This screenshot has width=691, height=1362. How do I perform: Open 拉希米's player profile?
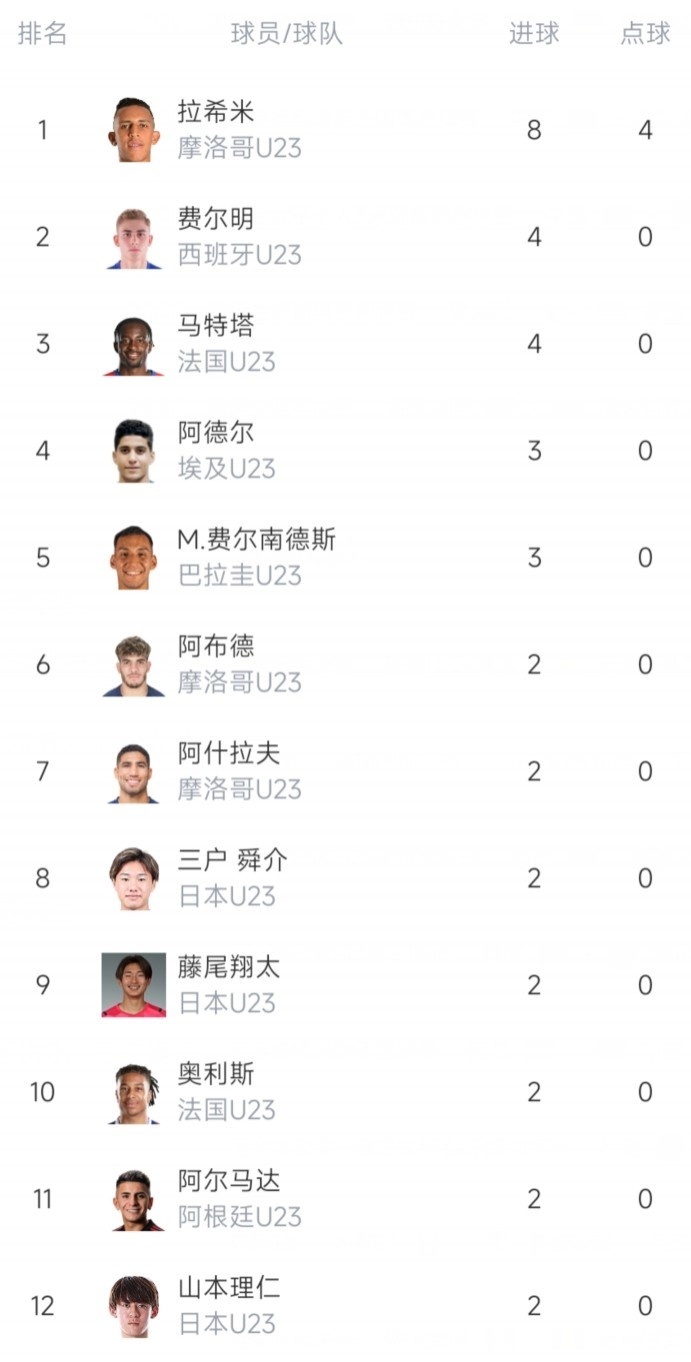coord(216,112)
